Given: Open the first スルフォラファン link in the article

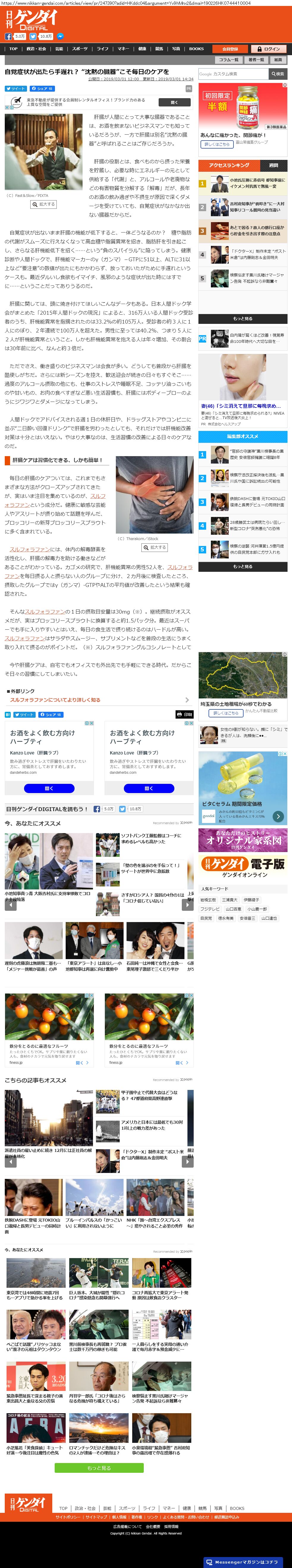Looking at the screenshot, I should 97,497.
